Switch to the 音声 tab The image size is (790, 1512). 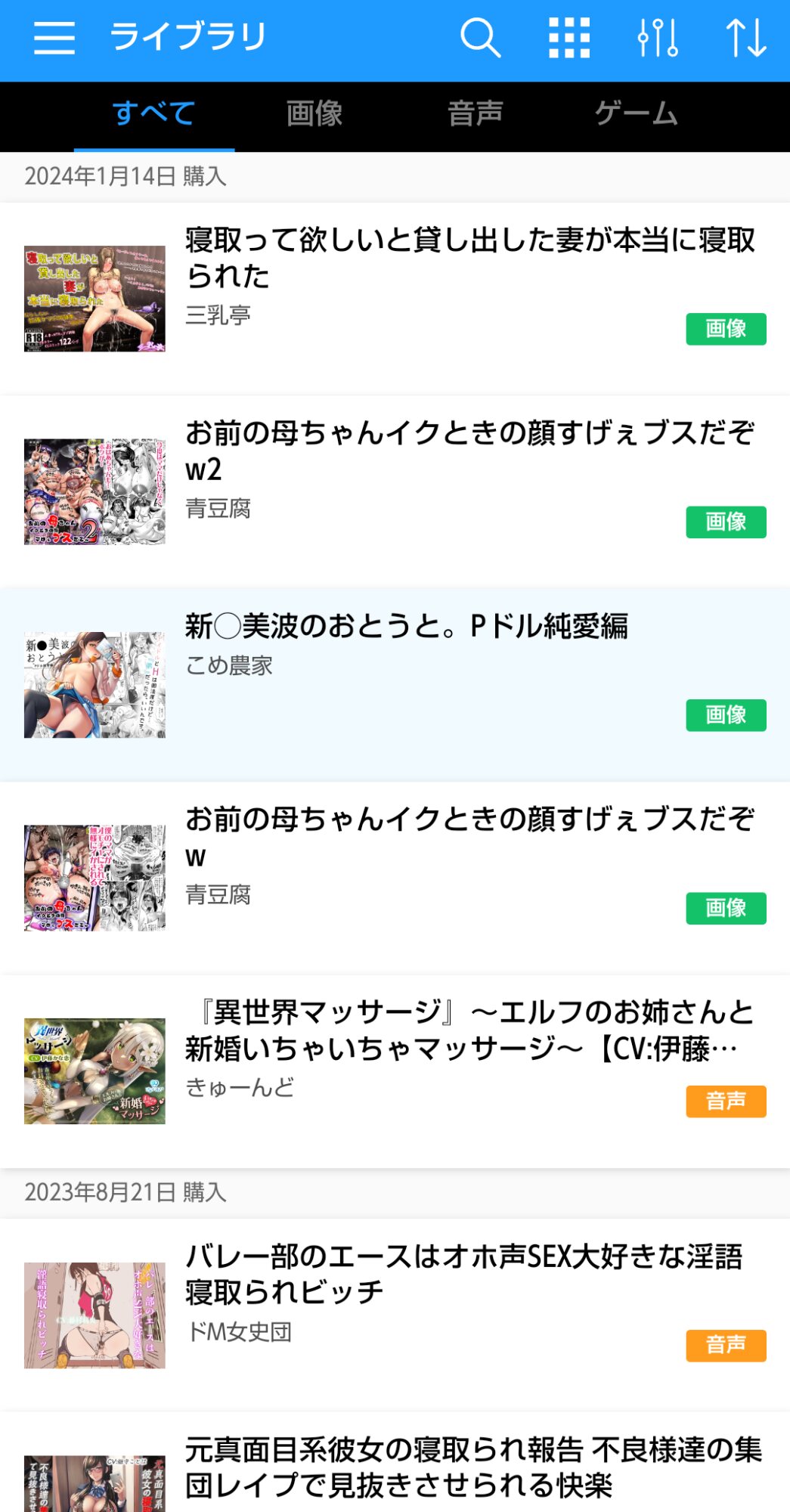click(x=475, y=115)
